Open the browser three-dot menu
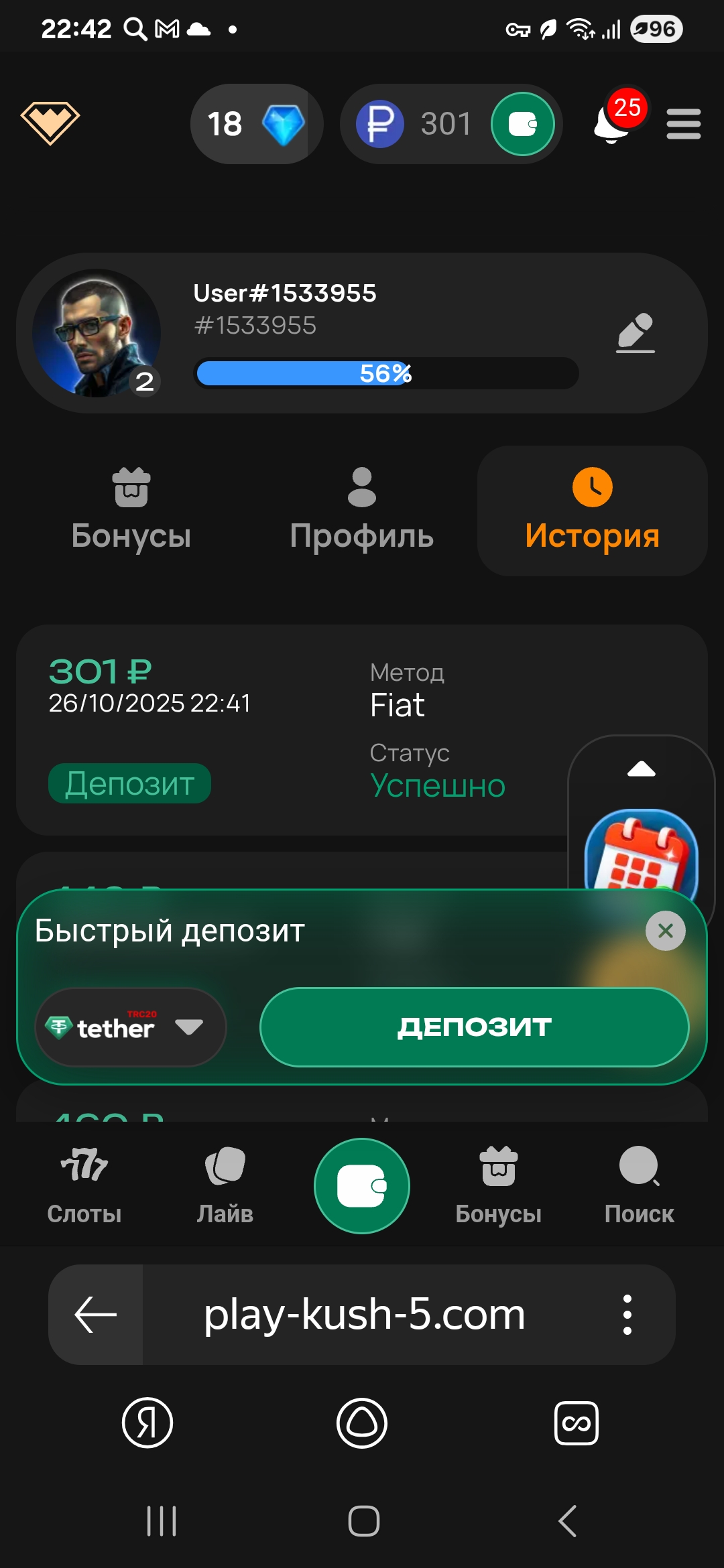The image size is (724, 1568). [x=627, y=1315]
